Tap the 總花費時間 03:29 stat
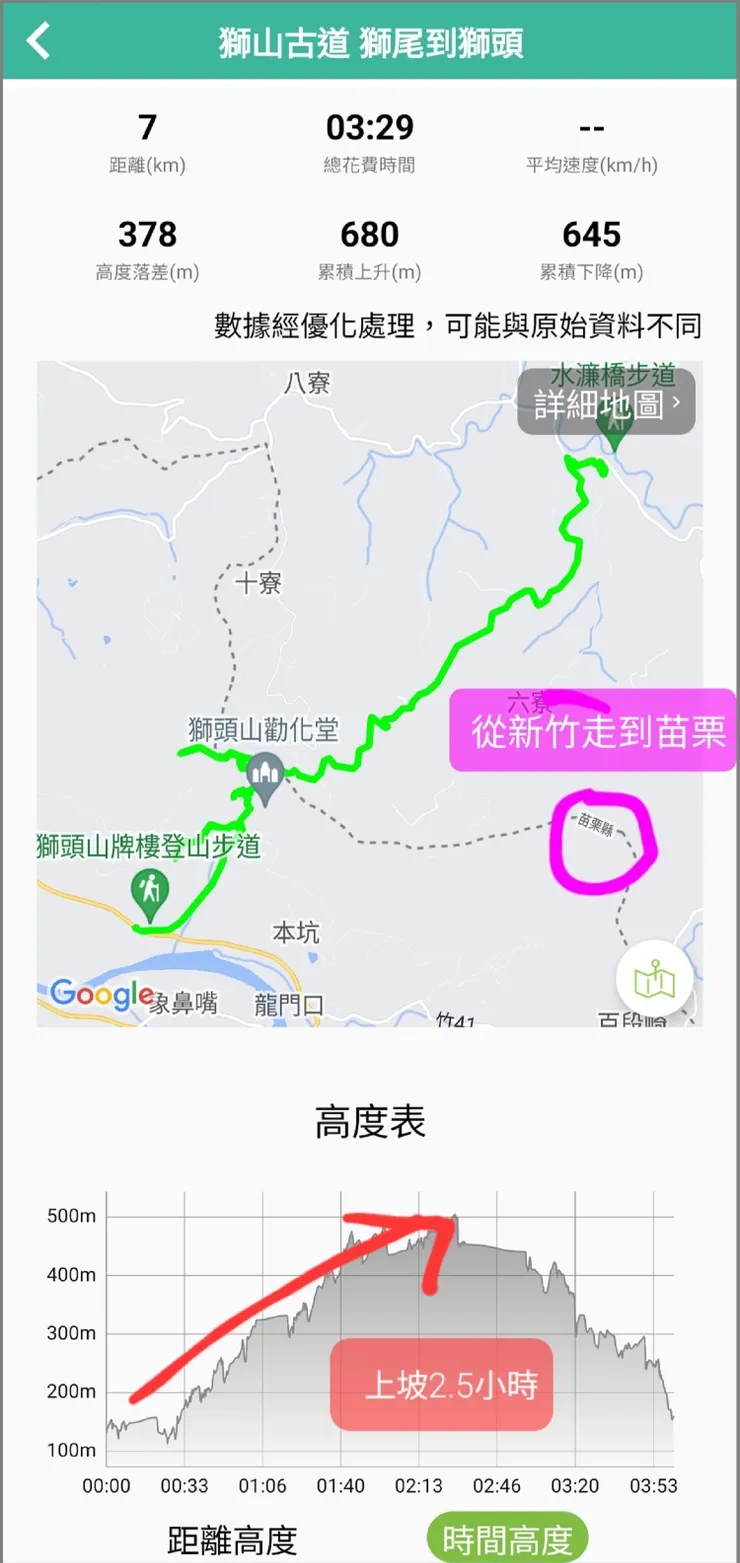 (370, 140)
